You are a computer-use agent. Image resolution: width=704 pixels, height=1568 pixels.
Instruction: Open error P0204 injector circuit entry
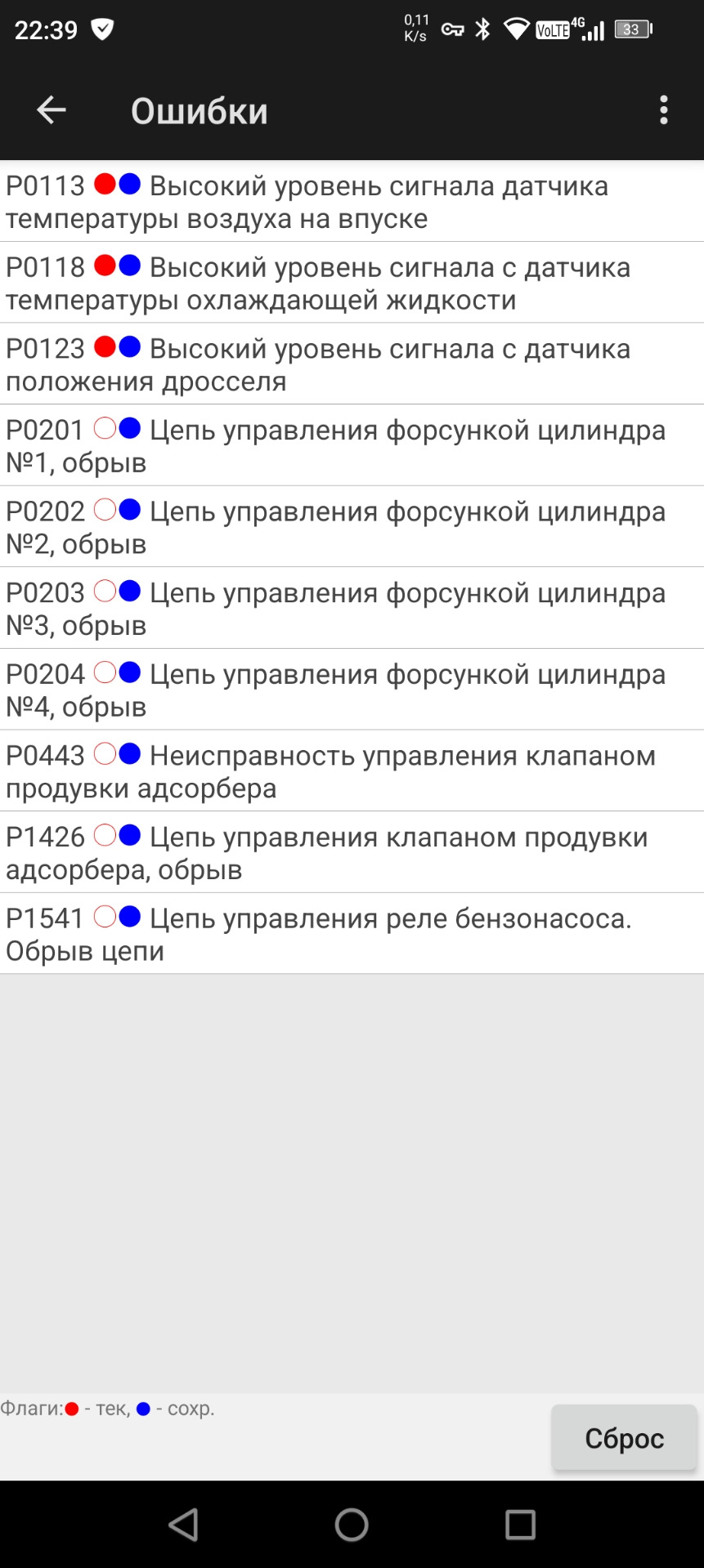pos(352,689)
